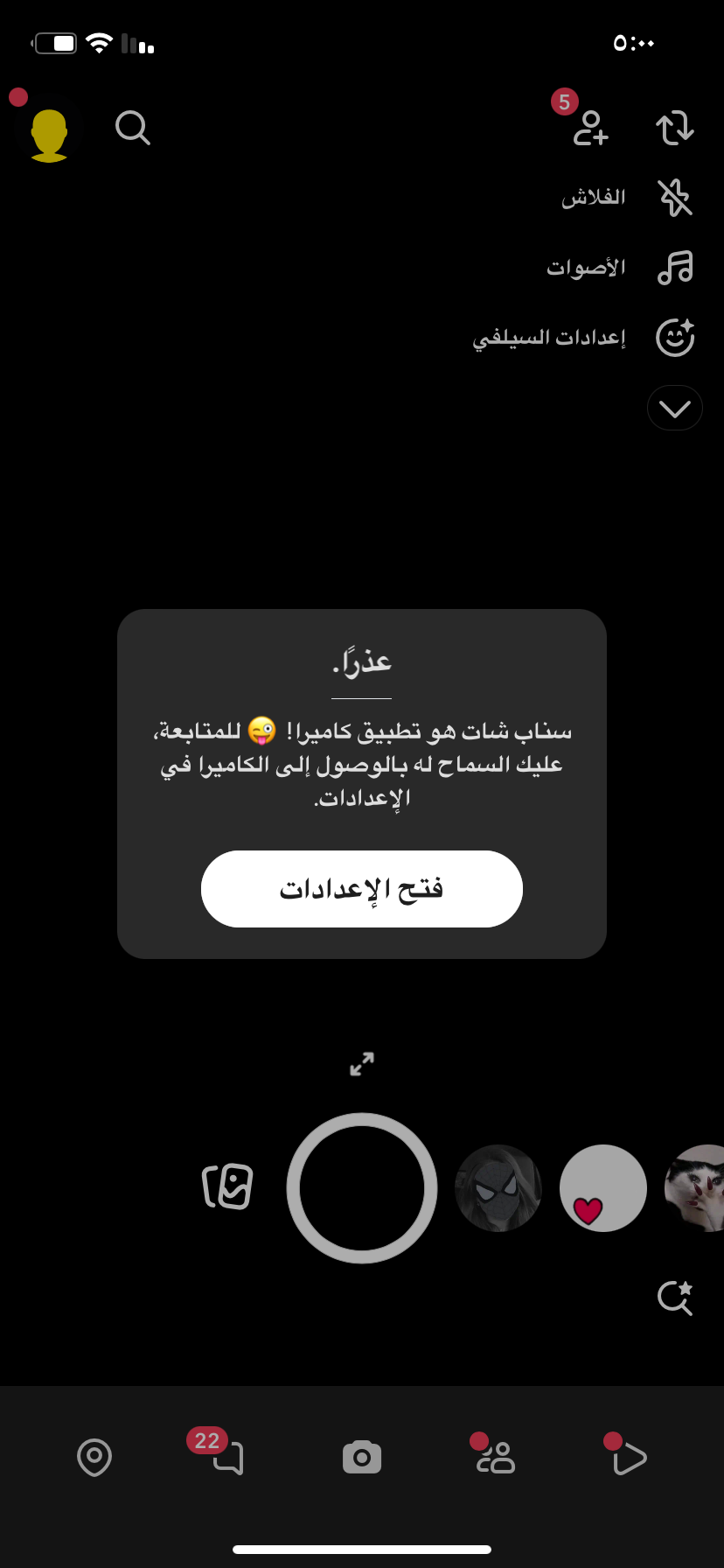Switch to the Camera tab
This screenshot has width=724, height=1568.
(362, 1458)
